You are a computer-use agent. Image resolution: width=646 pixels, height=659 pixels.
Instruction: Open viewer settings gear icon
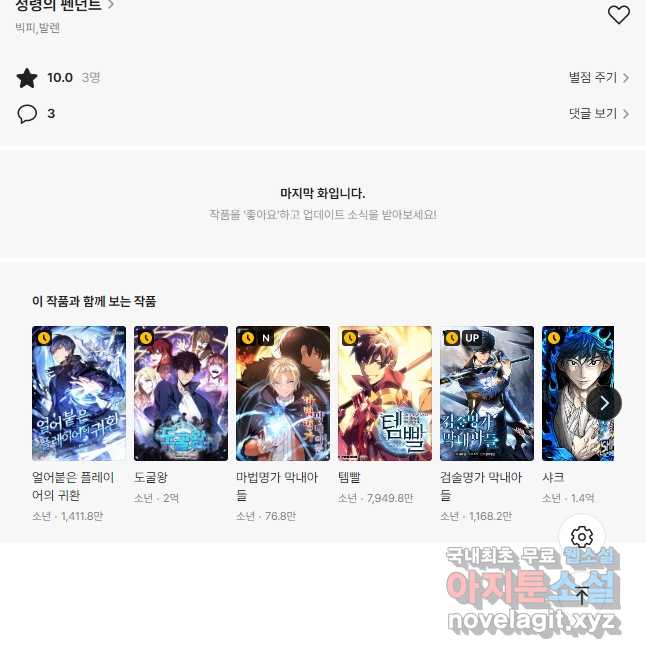[582, 537]
